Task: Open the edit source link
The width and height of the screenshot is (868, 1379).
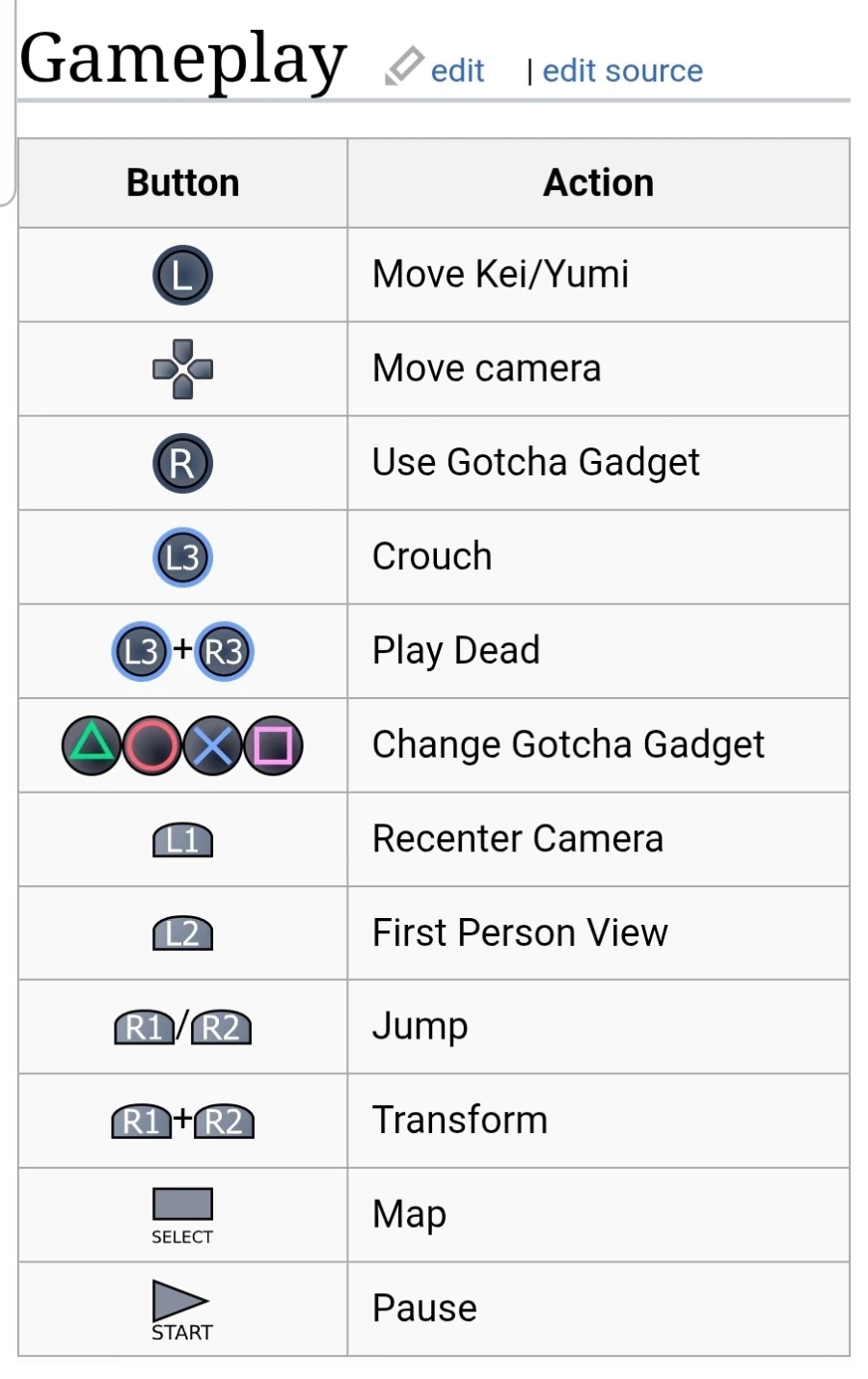Action: click(x=622, y=70)
